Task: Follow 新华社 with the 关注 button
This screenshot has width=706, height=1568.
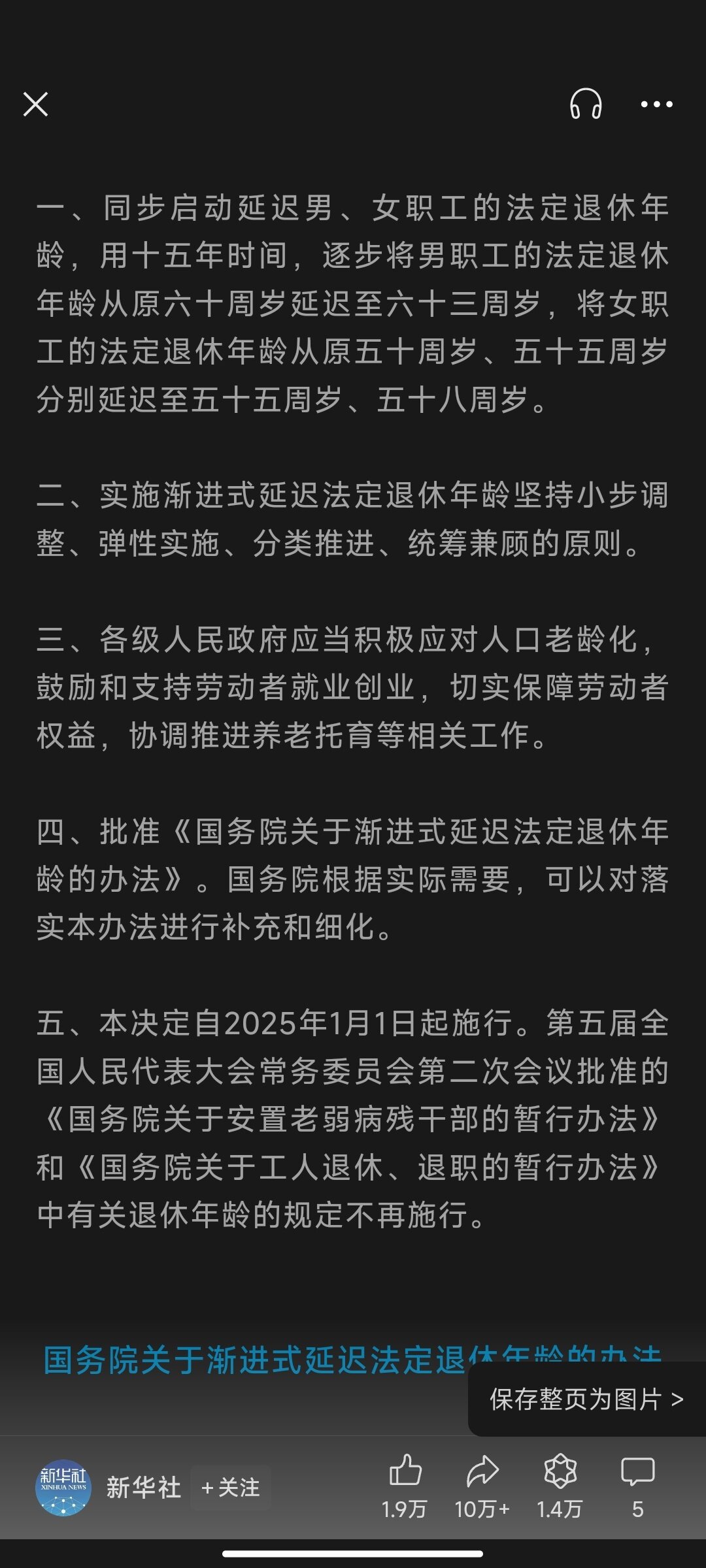Action: (231, 1488)
